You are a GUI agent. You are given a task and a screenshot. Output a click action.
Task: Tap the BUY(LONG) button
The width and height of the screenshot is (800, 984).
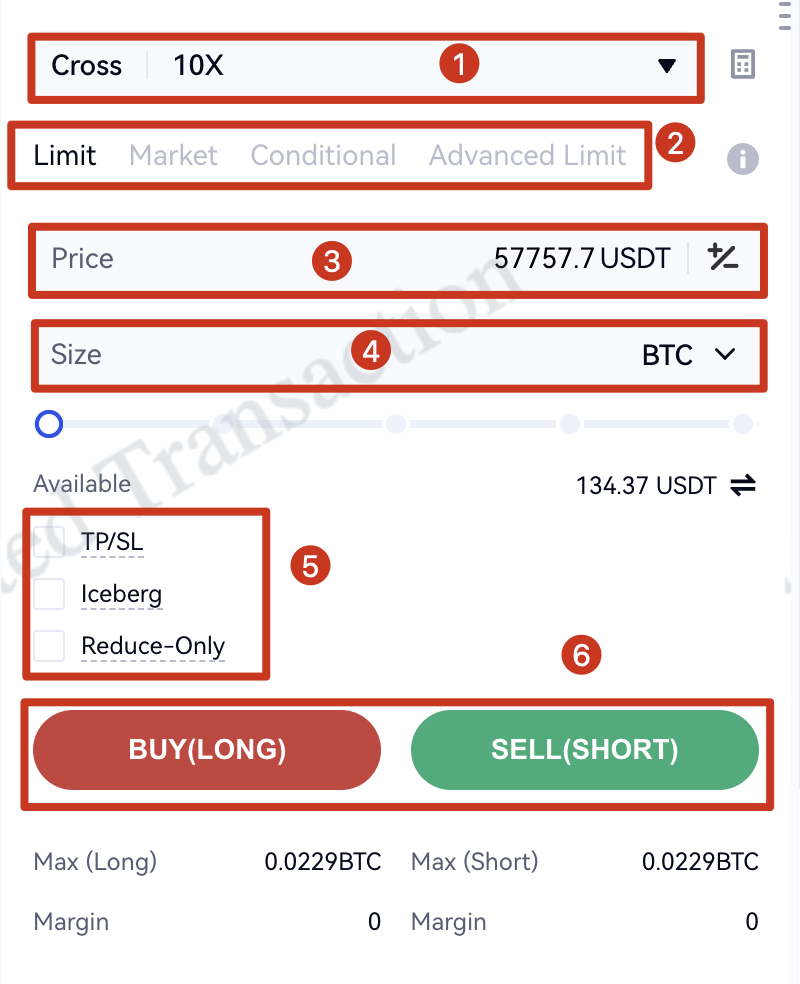(x=207, y=750)
